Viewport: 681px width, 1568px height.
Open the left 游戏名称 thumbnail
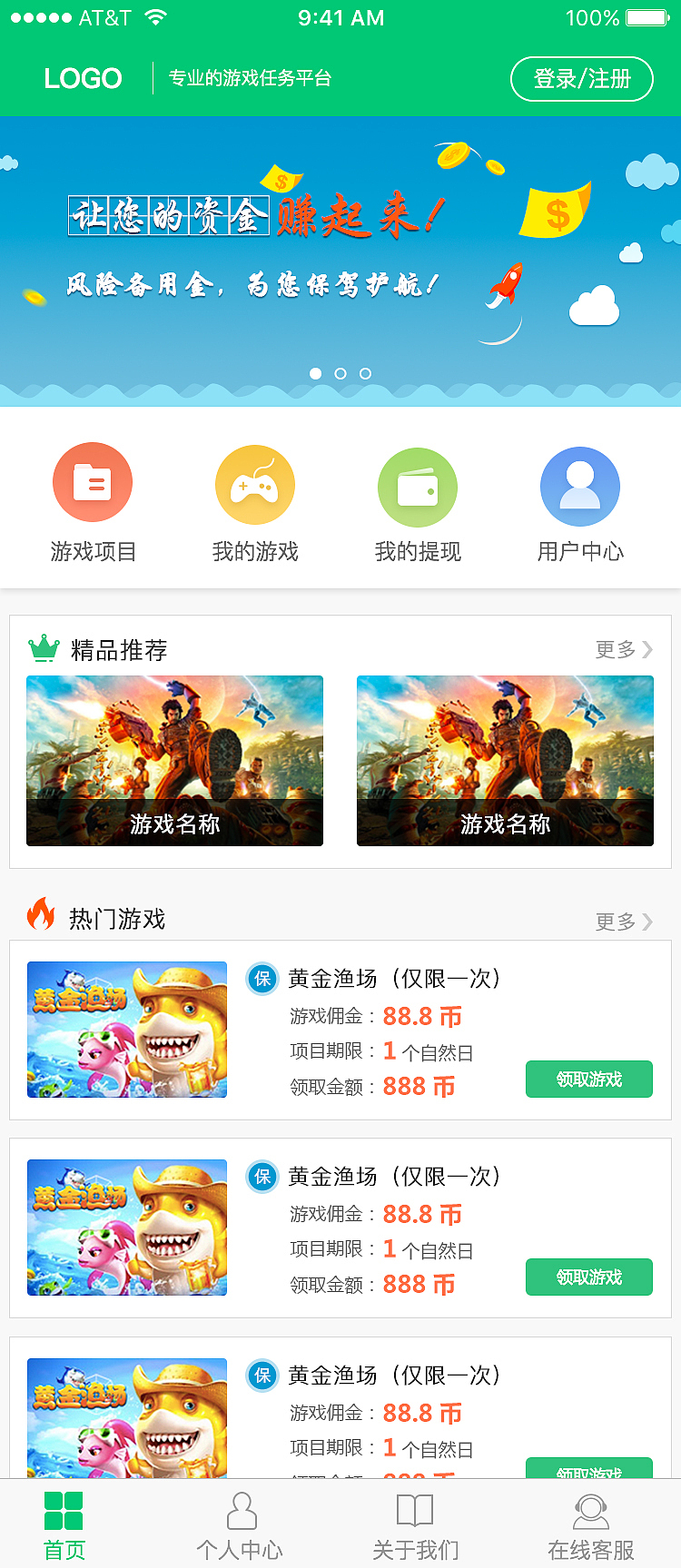[x=174, y=761]
